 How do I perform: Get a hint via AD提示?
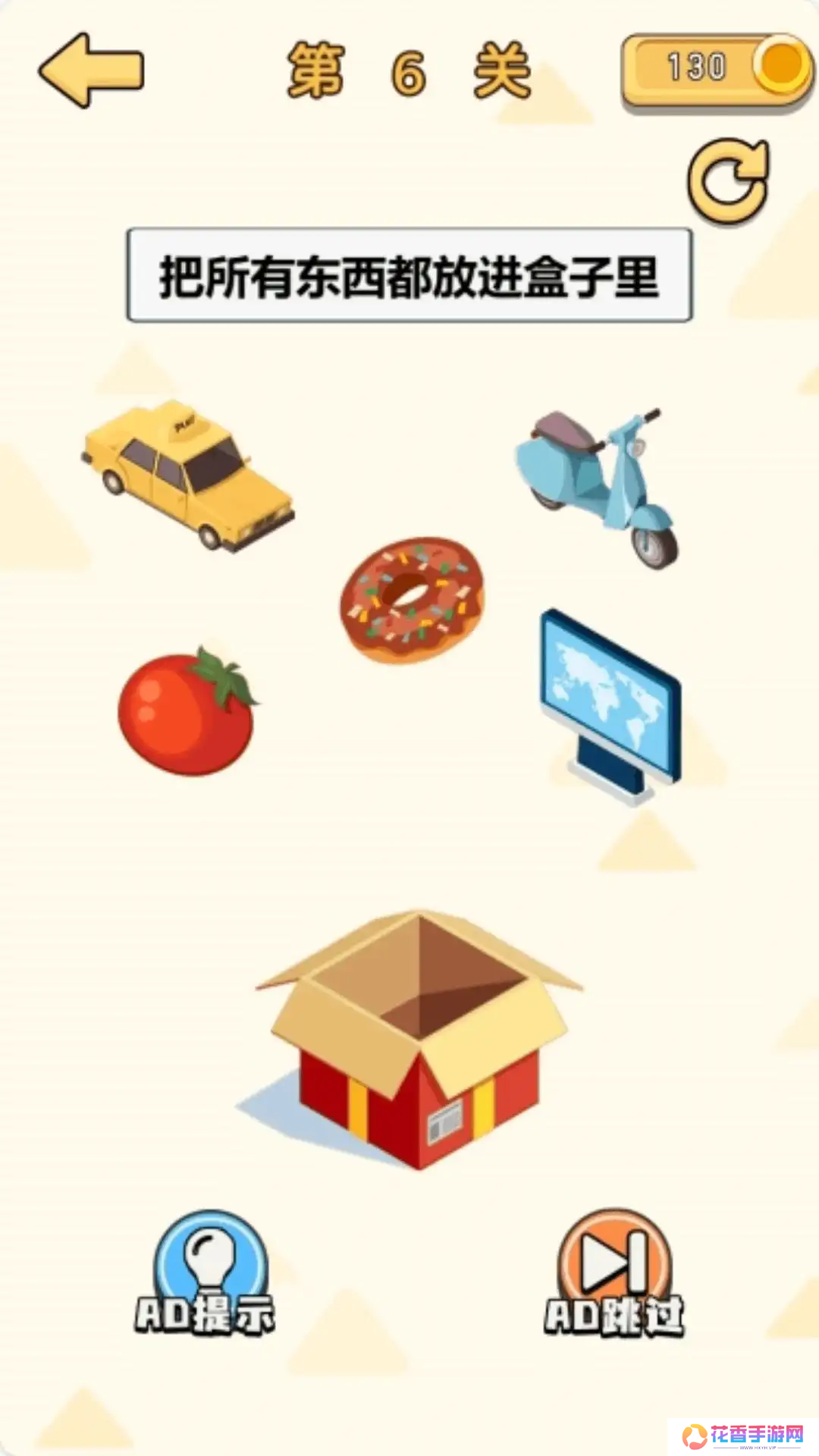point(206,1276)
